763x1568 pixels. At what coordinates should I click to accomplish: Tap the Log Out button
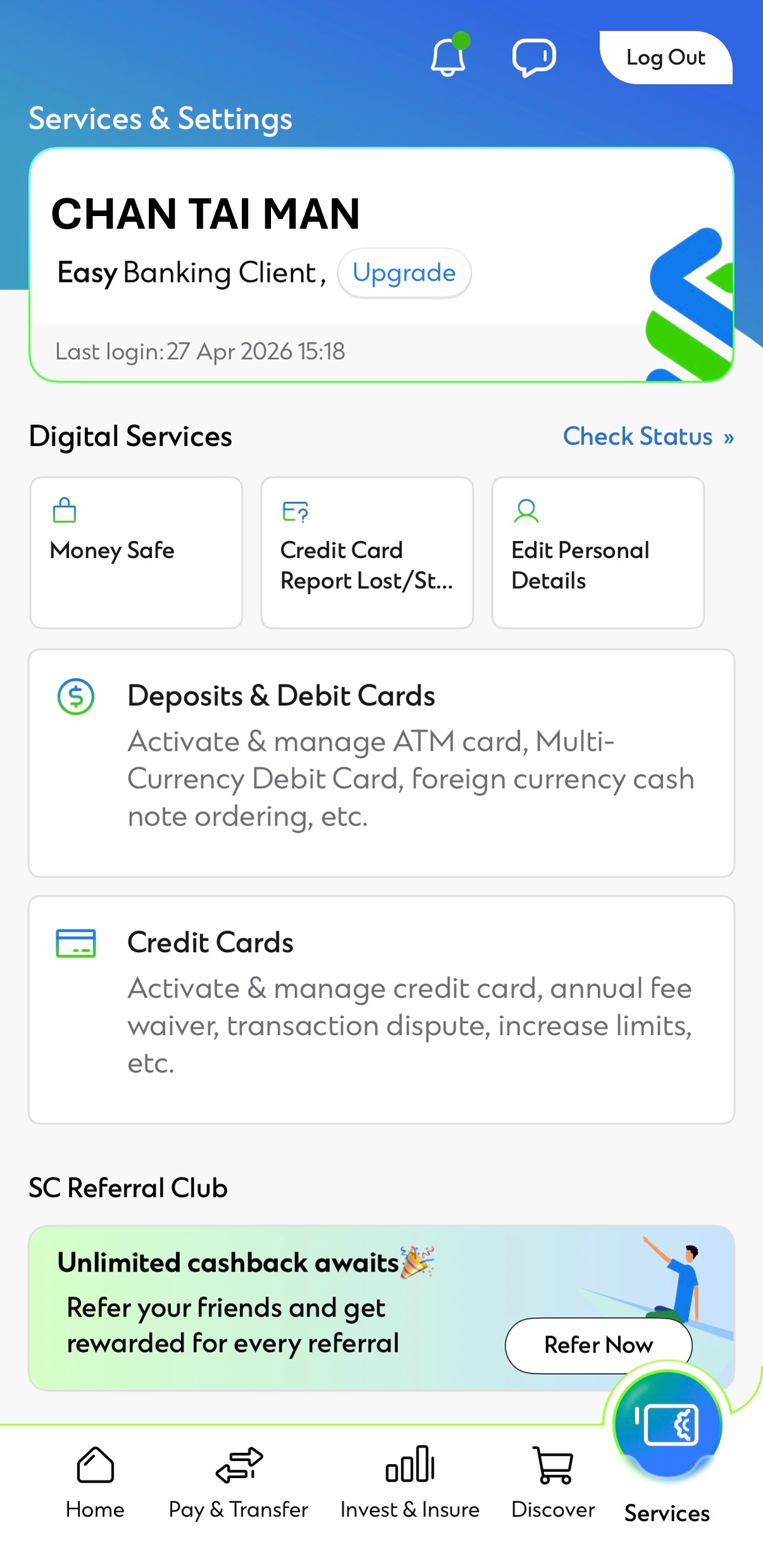point(666,58)
